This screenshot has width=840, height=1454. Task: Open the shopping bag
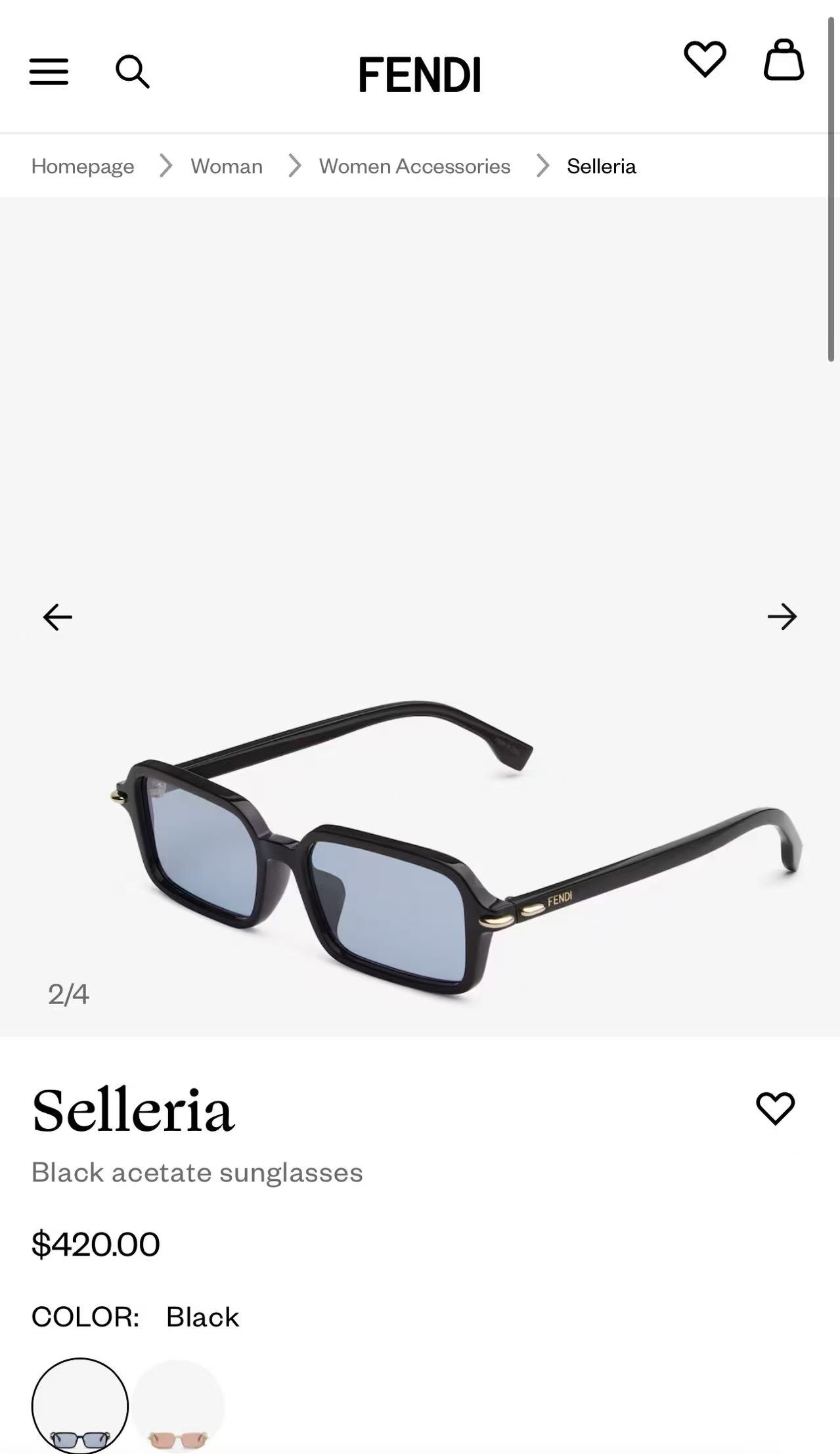(x=783, y=60)
